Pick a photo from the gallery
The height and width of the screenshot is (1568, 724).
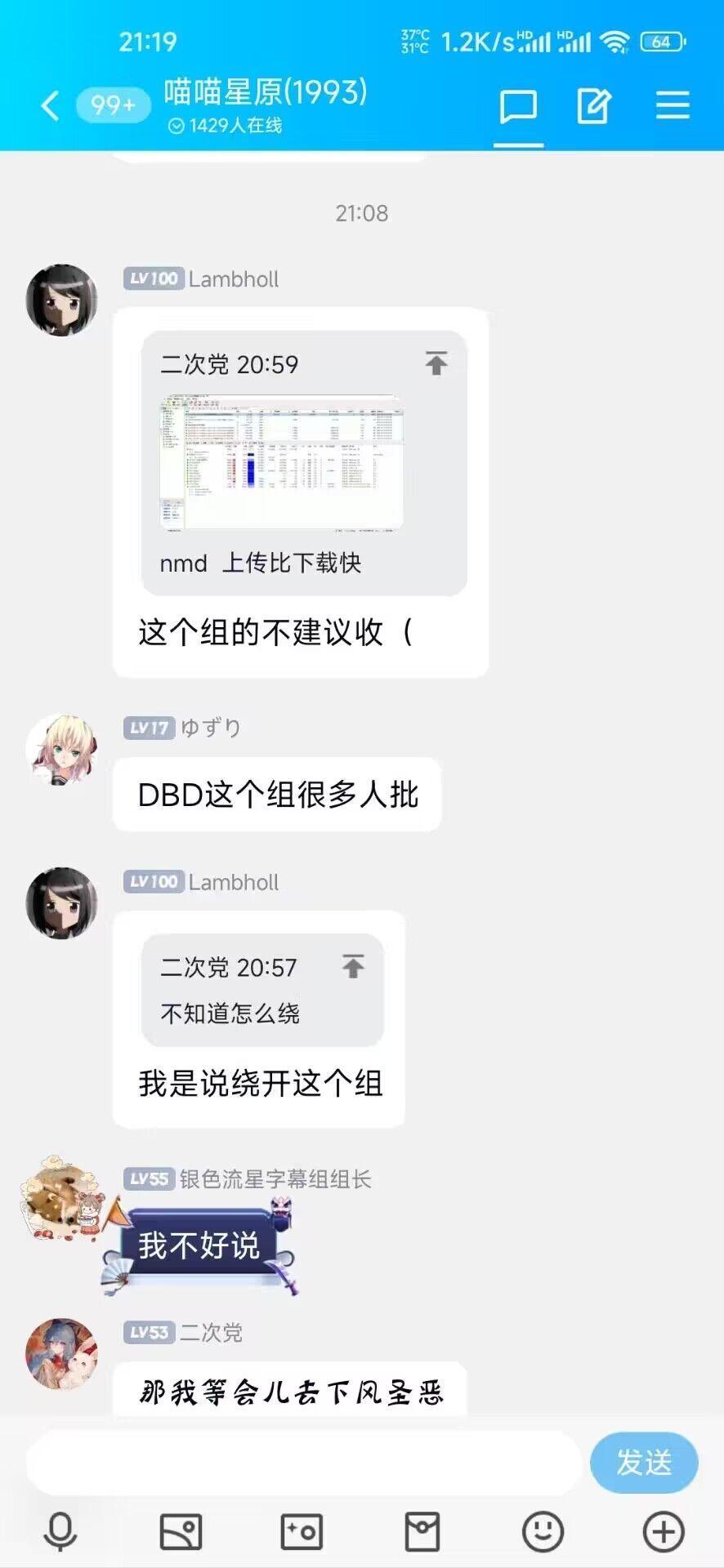pos(181,1531)
